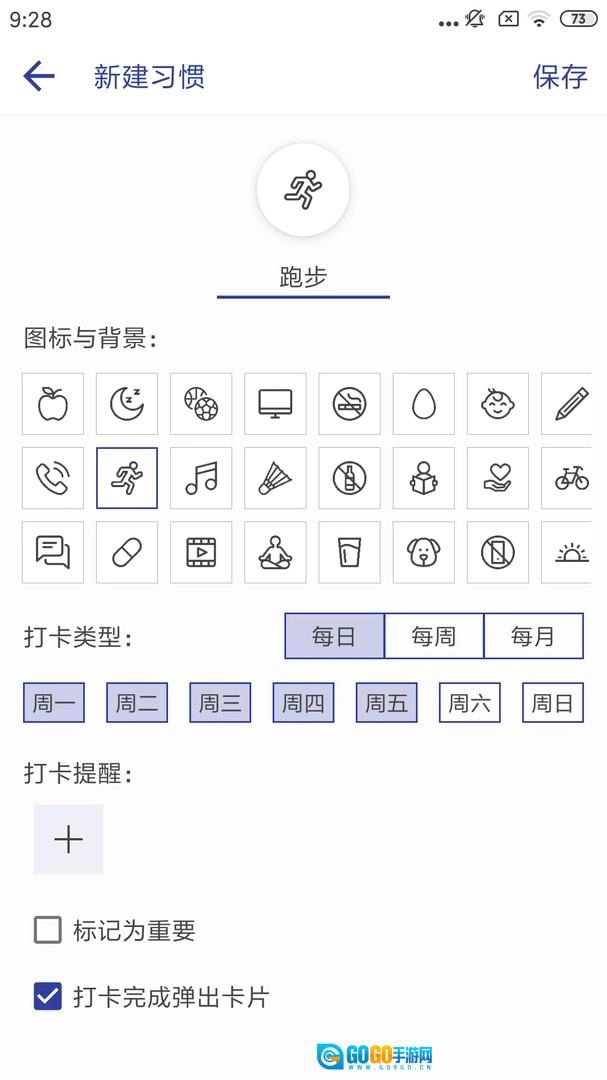
Task: Choose the dog face icon
Action: point(423,552)
